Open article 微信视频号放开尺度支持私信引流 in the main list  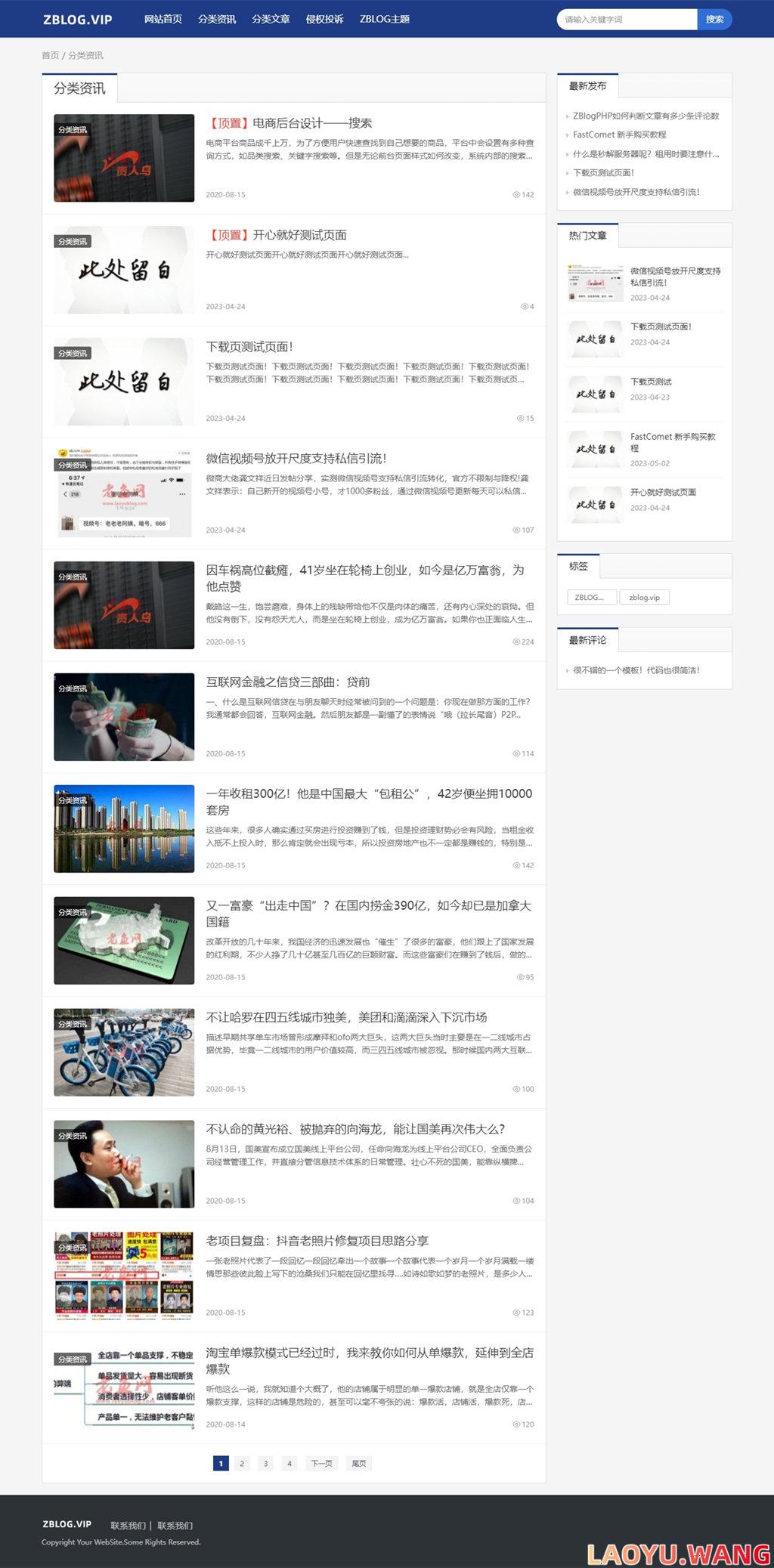coord(296,459)
